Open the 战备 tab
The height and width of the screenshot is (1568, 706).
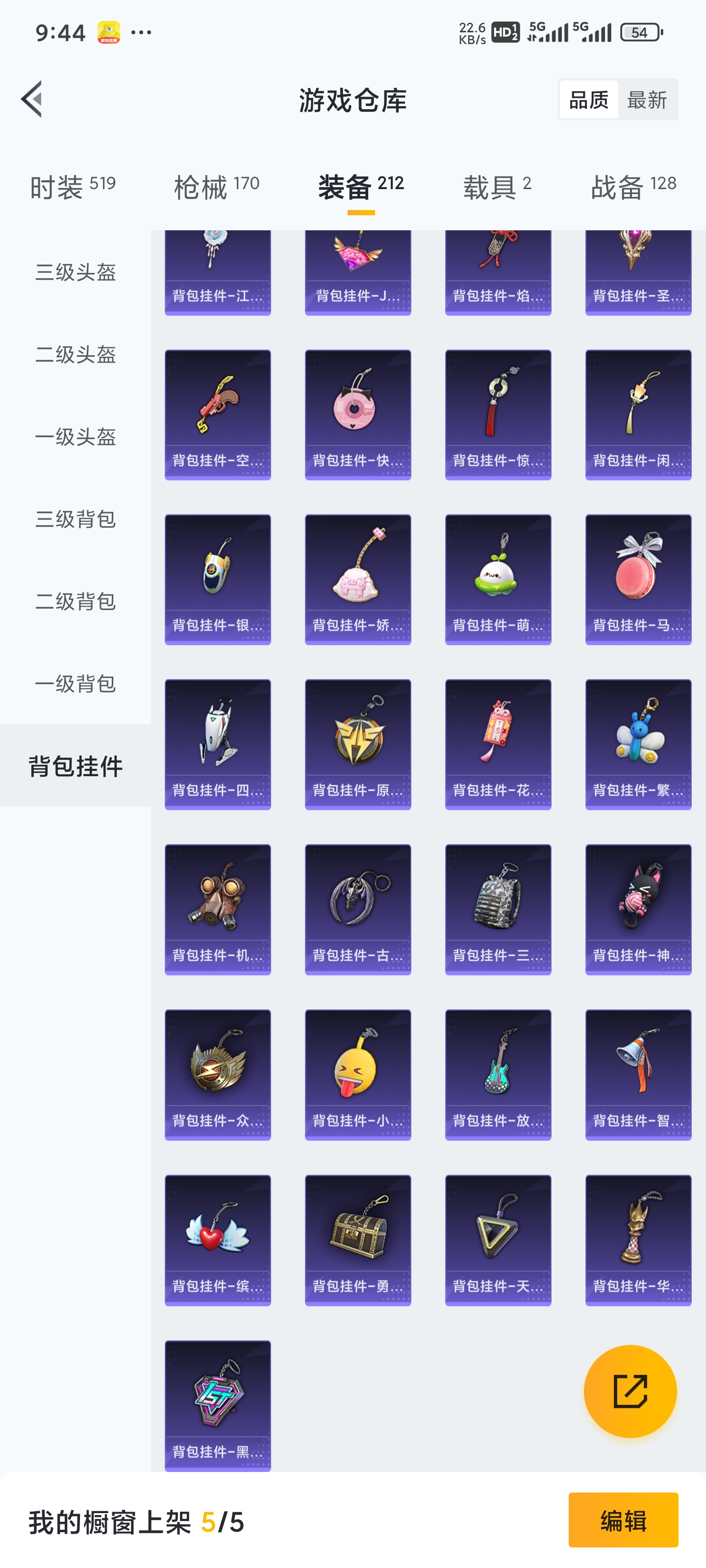pos(633,187)
